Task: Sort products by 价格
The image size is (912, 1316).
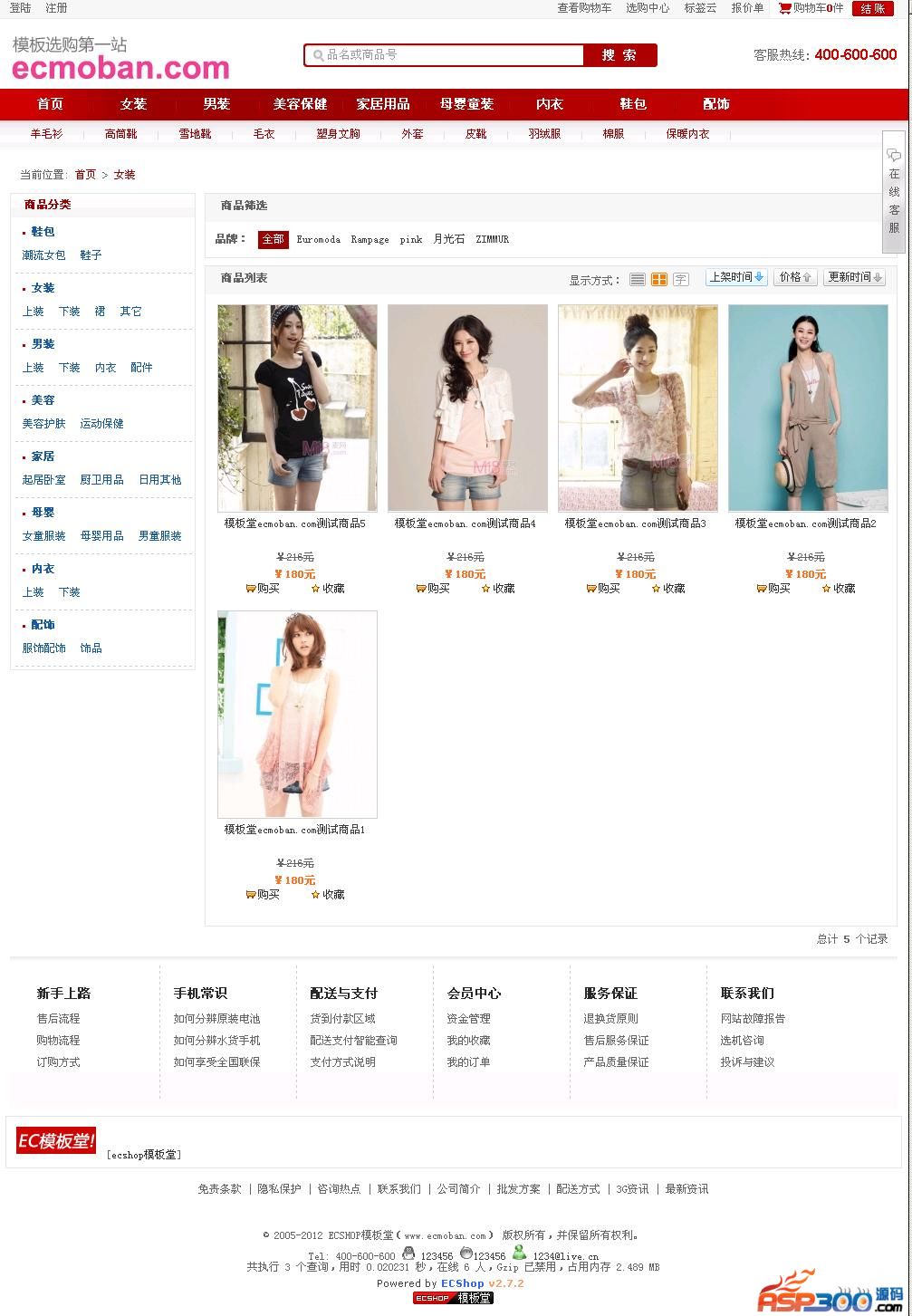Action: pyautogui.click(x=795, y=278)
